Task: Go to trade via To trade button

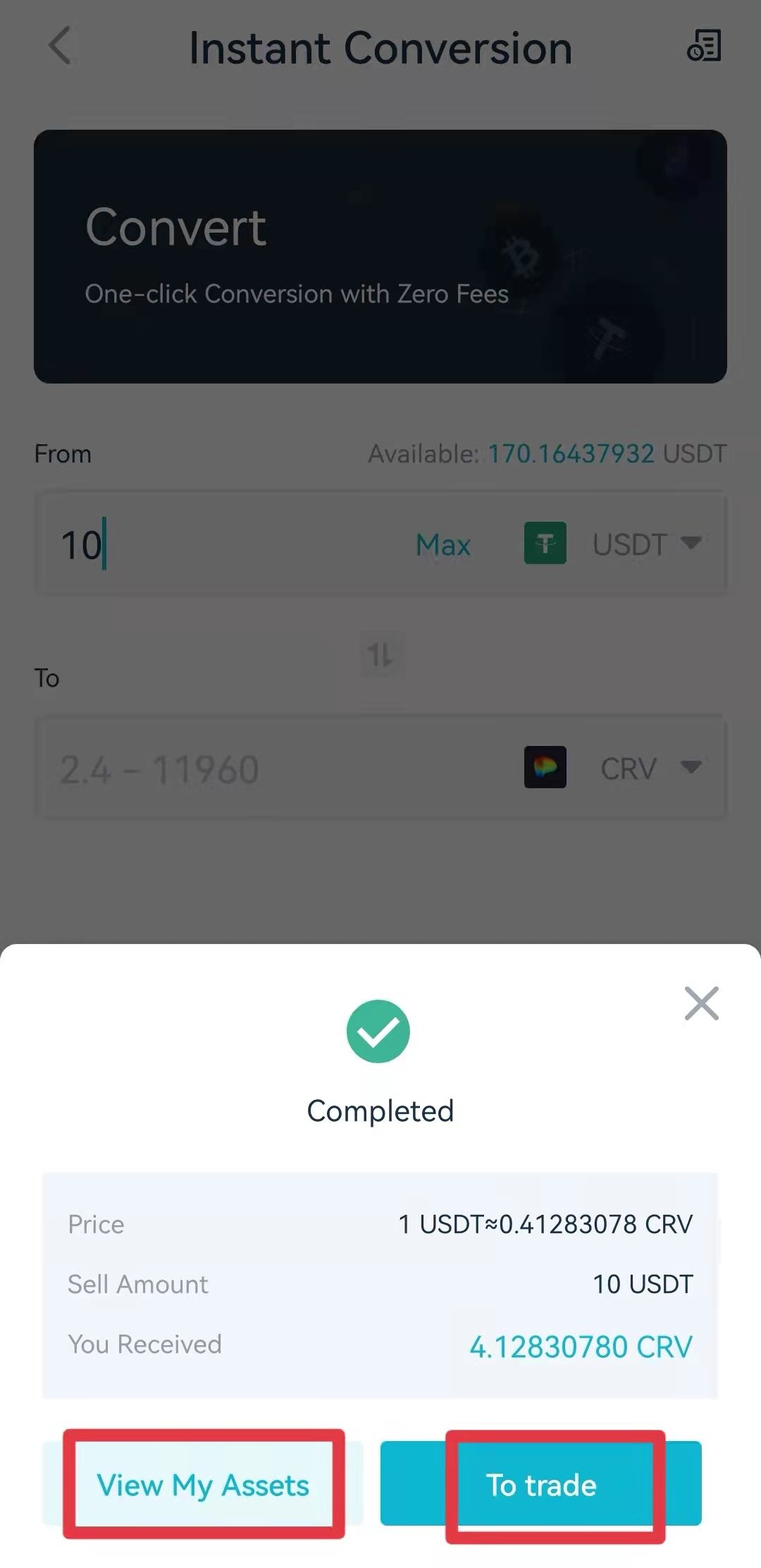Action: point(541,1484)
